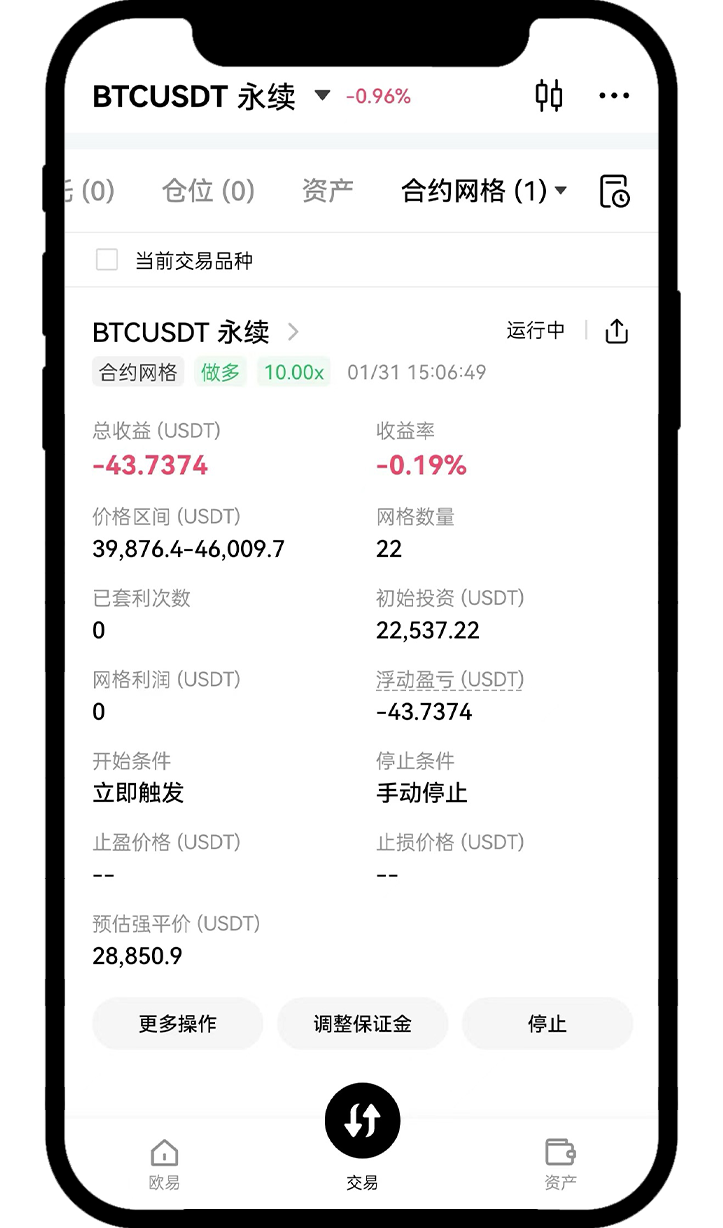Viewport: 723px width, 1228px height.
Task: Check the 当前交易品种 checkbox
Action: (107, 260)
